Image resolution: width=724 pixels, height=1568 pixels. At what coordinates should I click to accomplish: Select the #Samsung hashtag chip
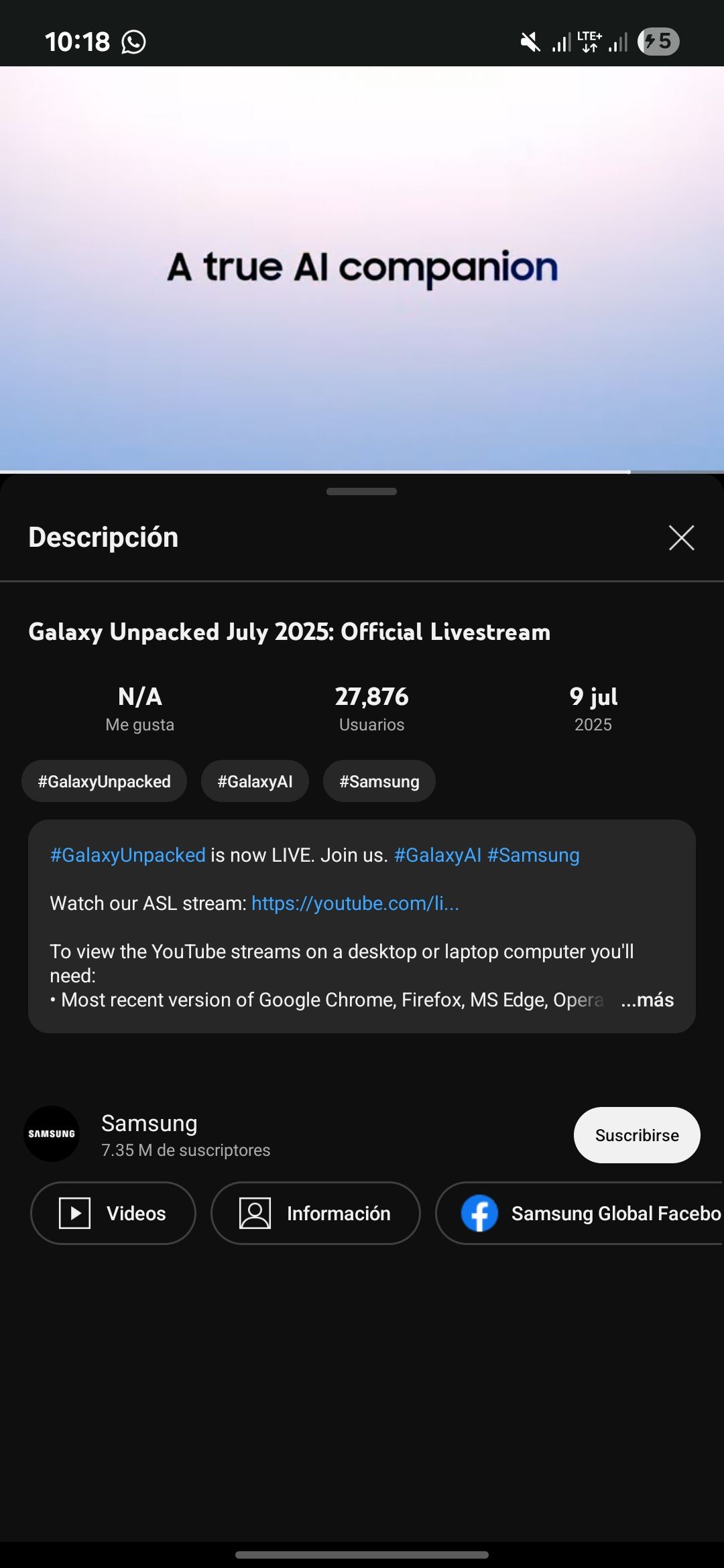coord(379,781)
